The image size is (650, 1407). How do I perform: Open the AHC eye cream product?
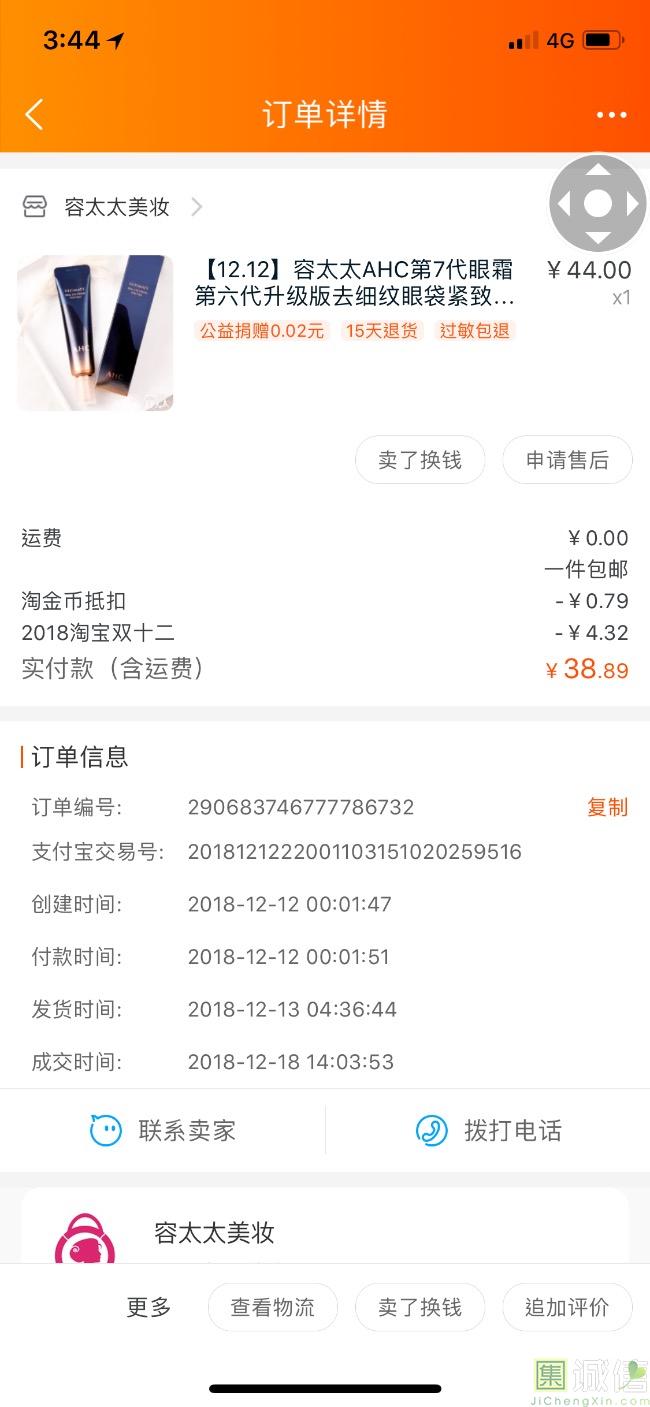pyautogui.click(x=354, y=283)
